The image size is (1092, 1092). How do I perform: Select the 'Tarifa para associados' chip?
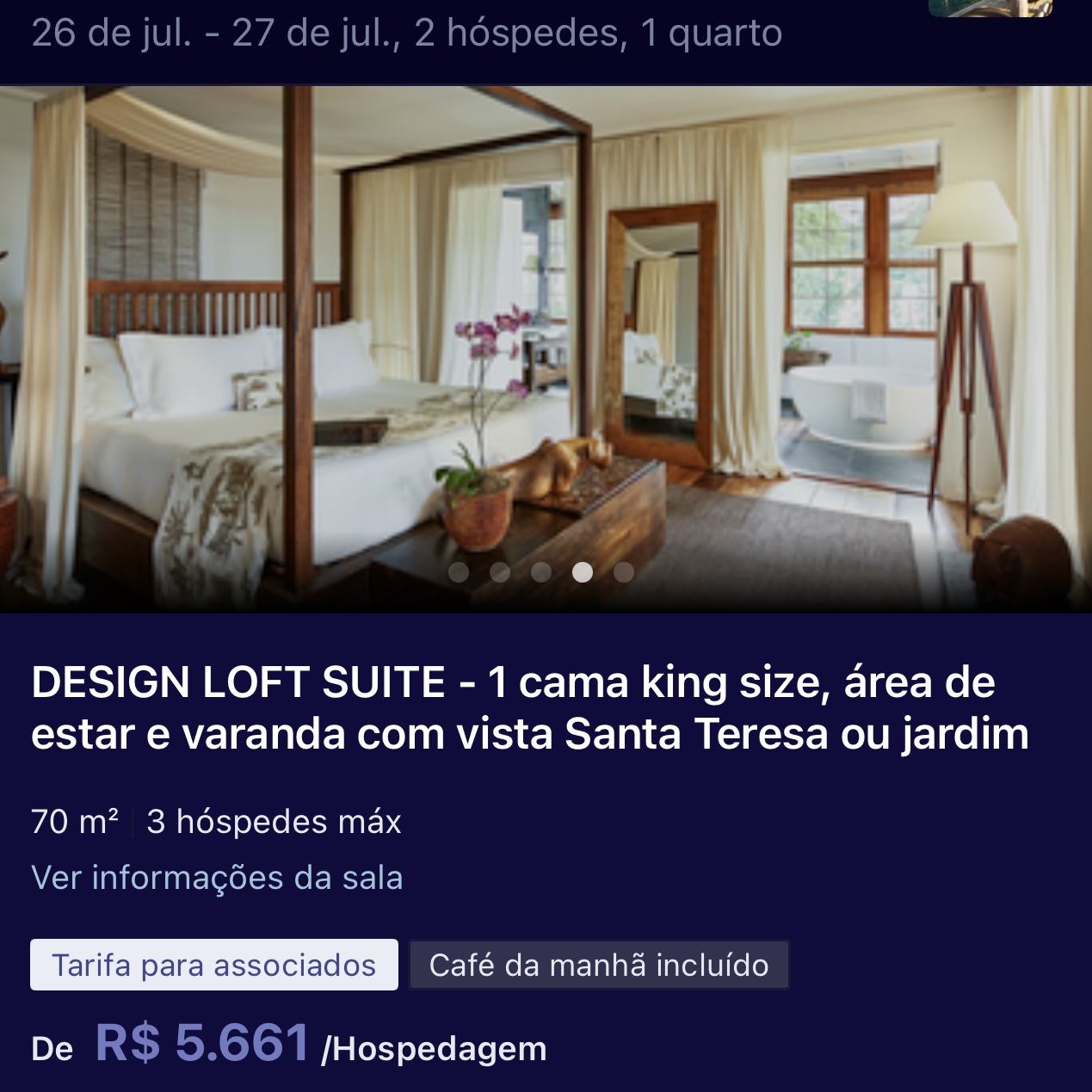pos(214,965)
